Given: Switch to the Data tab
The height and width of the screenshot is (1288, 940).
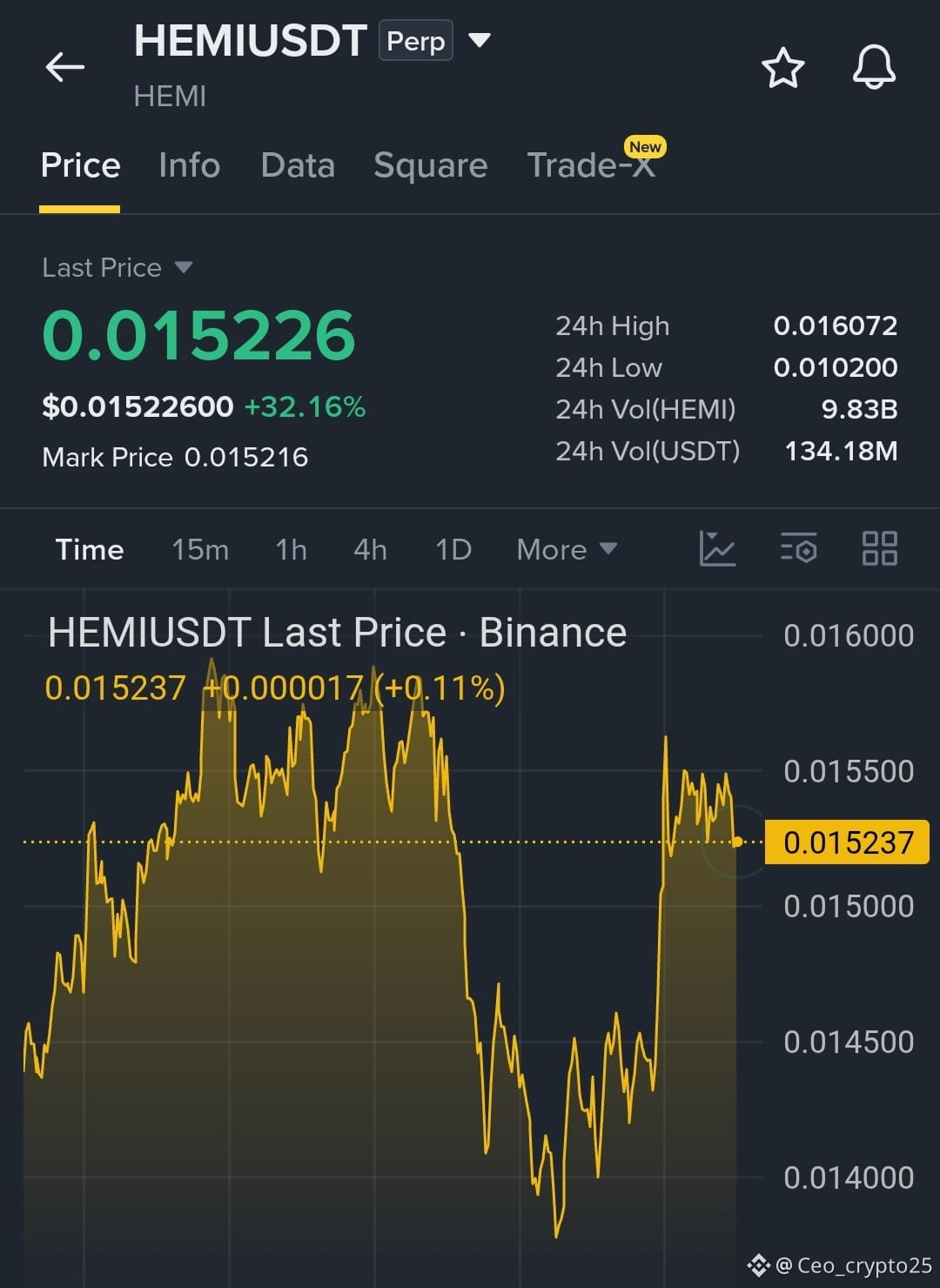Looking at the screenshot, I should [x=298, y=165].
